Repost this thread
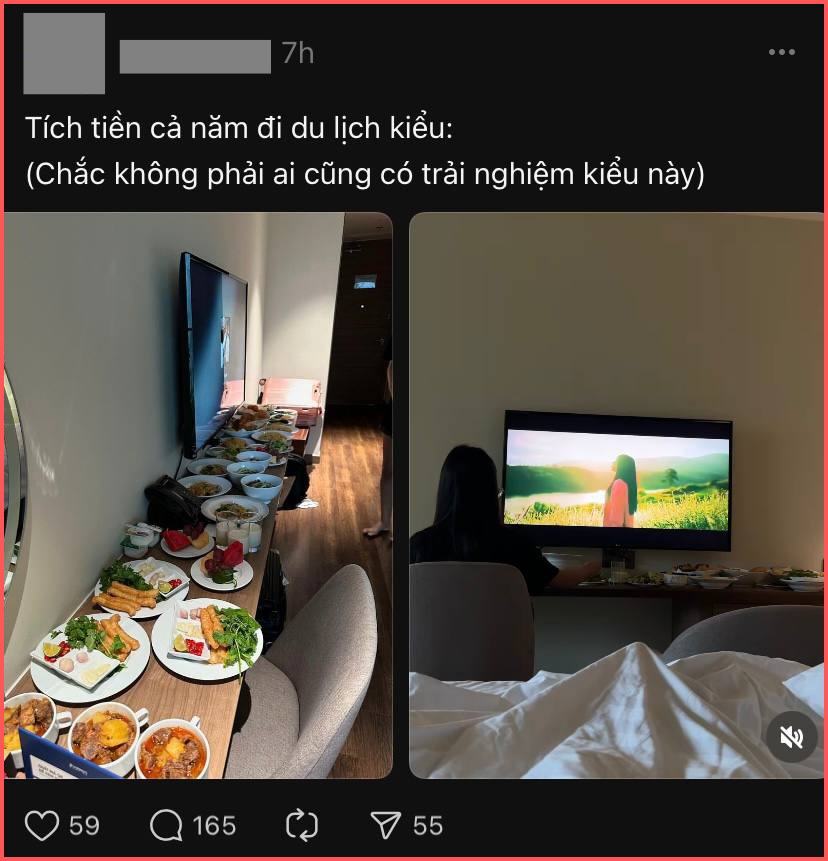Viewport: 828px width, 861px height. (301, 825)
